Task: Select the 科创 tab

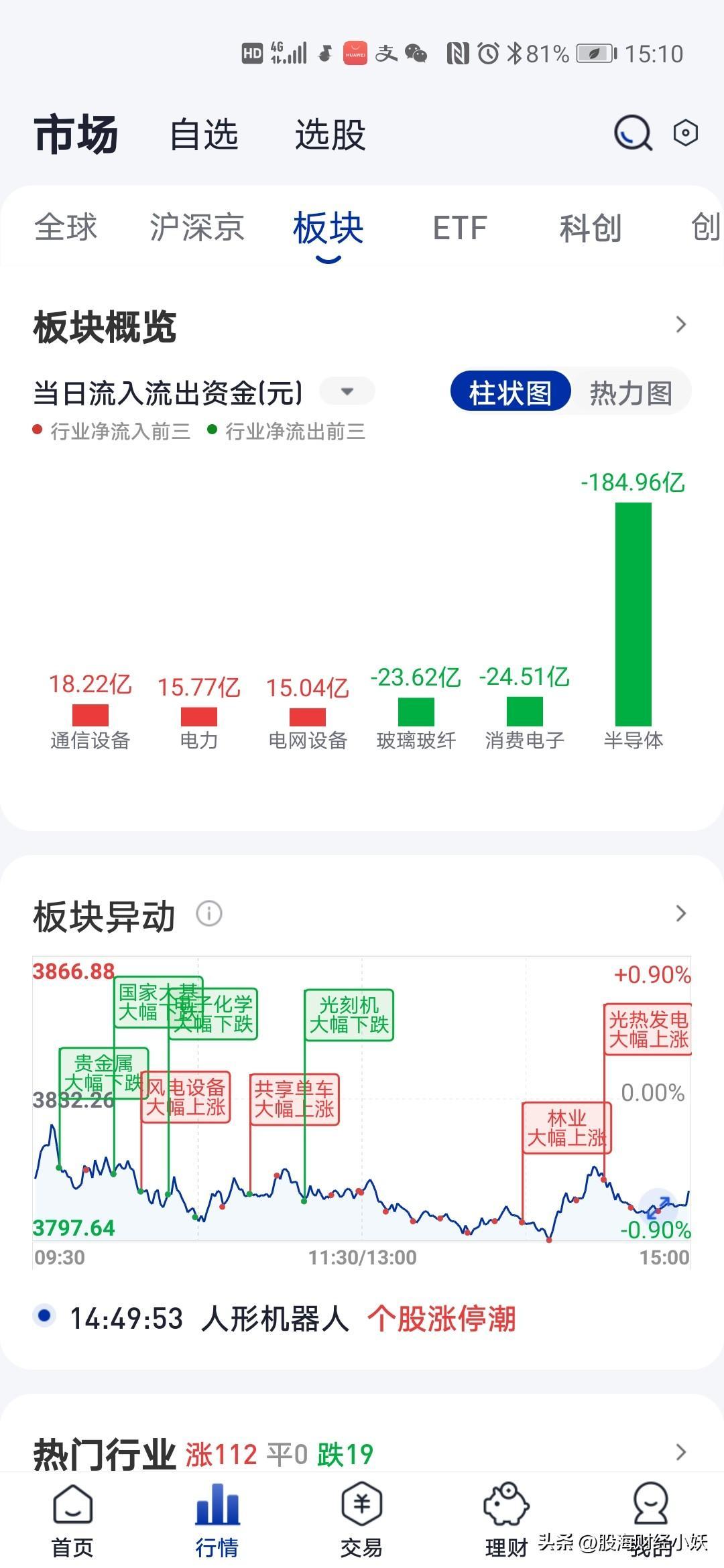Action: pos(591,228)
